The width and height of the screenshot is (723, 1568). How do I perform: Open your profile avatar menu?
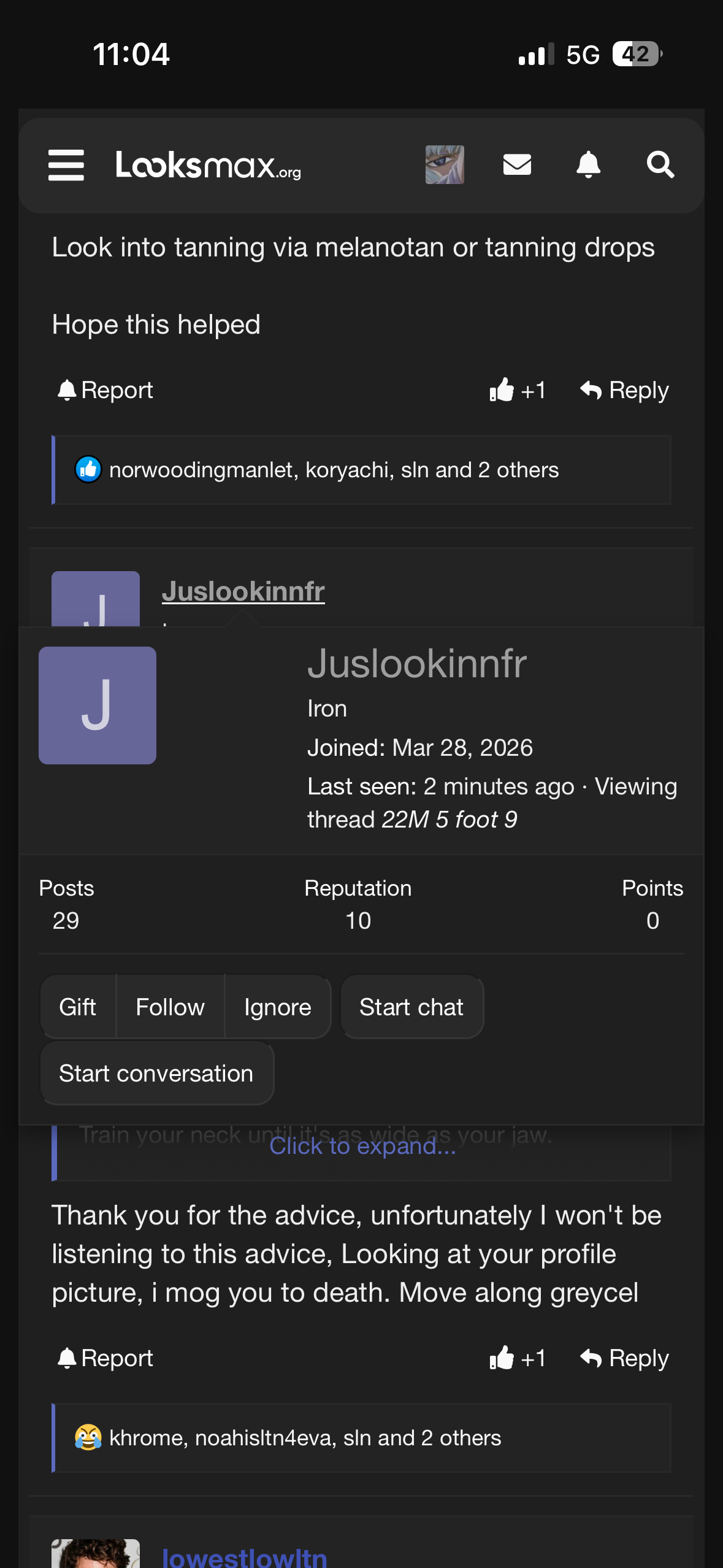tap(445, 164)
